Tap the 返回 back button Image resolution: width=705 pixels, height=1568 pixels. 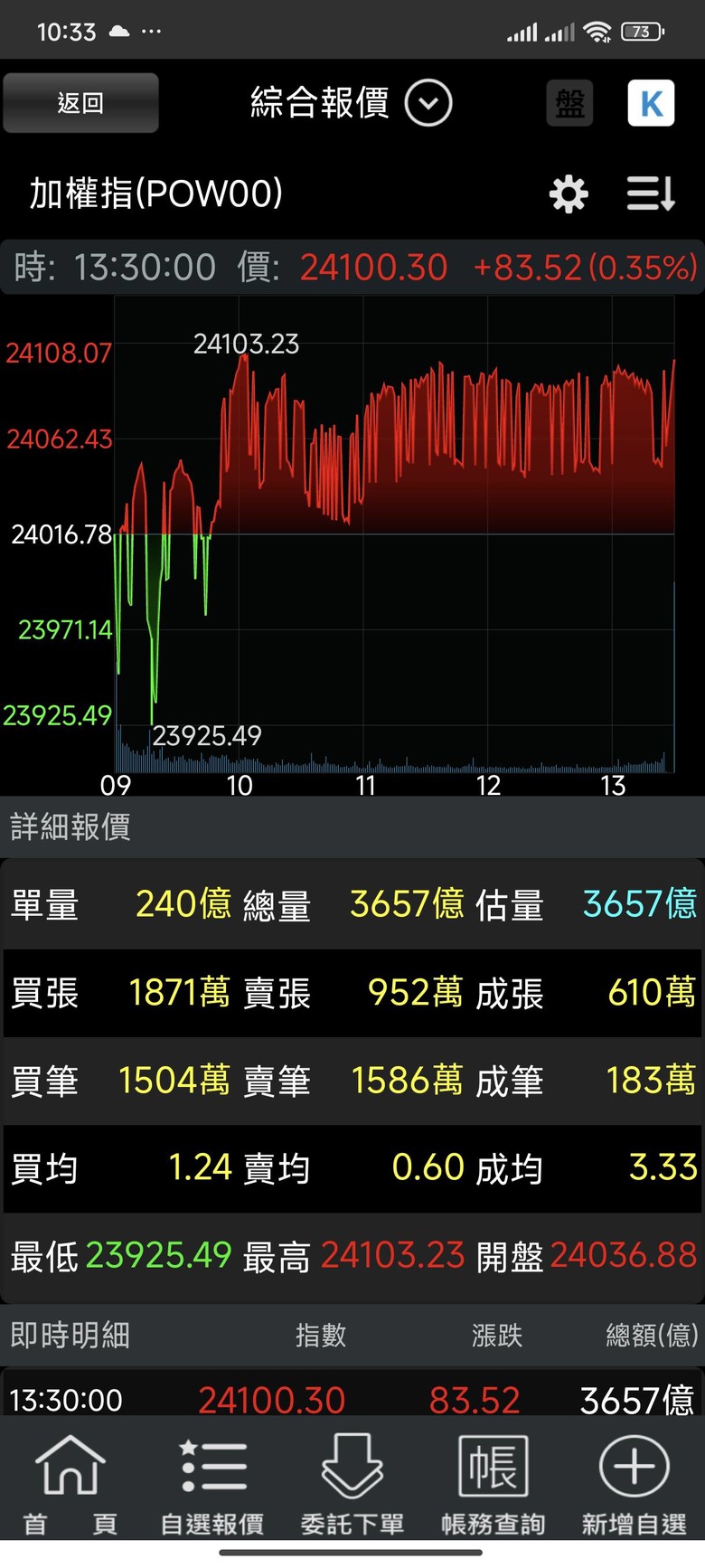80,103
